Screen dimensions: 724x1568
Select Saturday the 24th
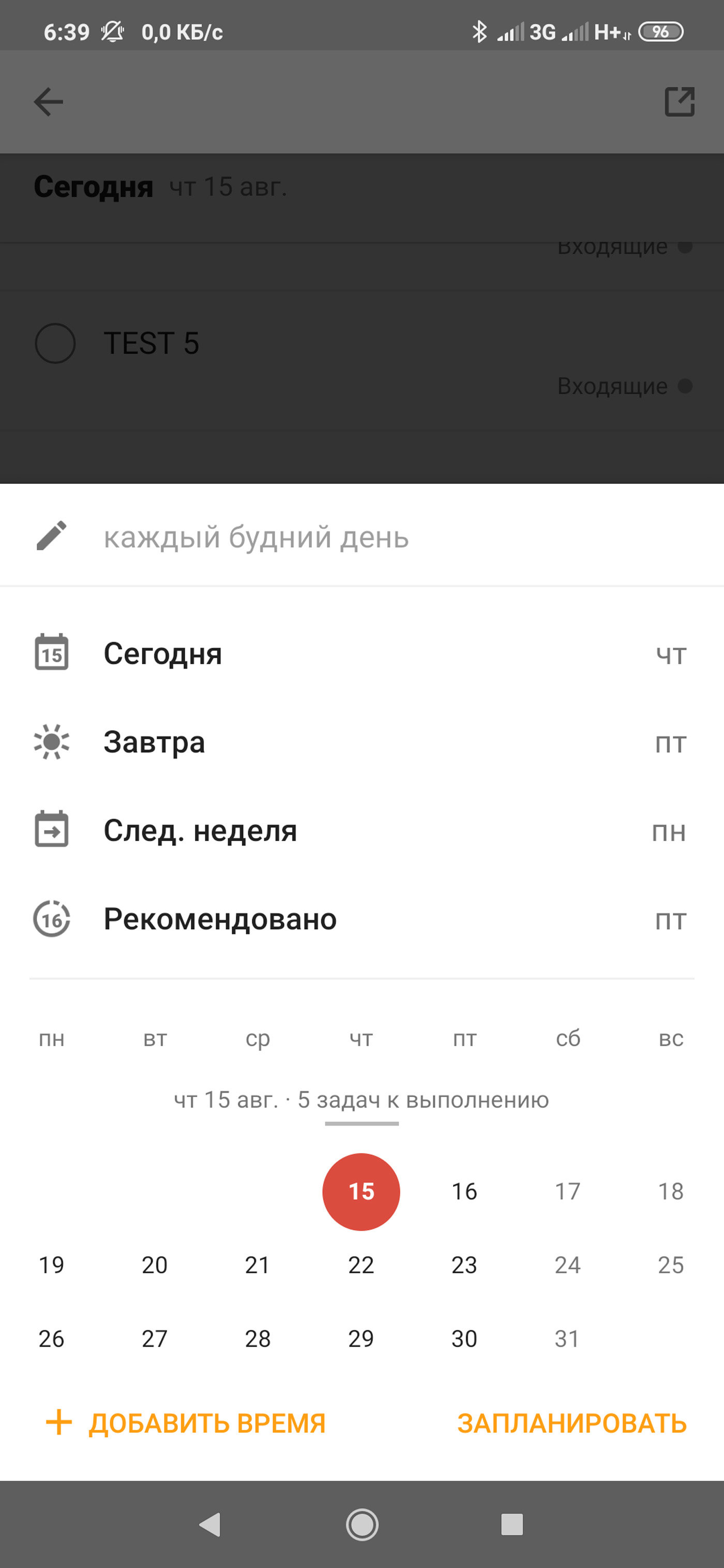(x=567, y=1265)
